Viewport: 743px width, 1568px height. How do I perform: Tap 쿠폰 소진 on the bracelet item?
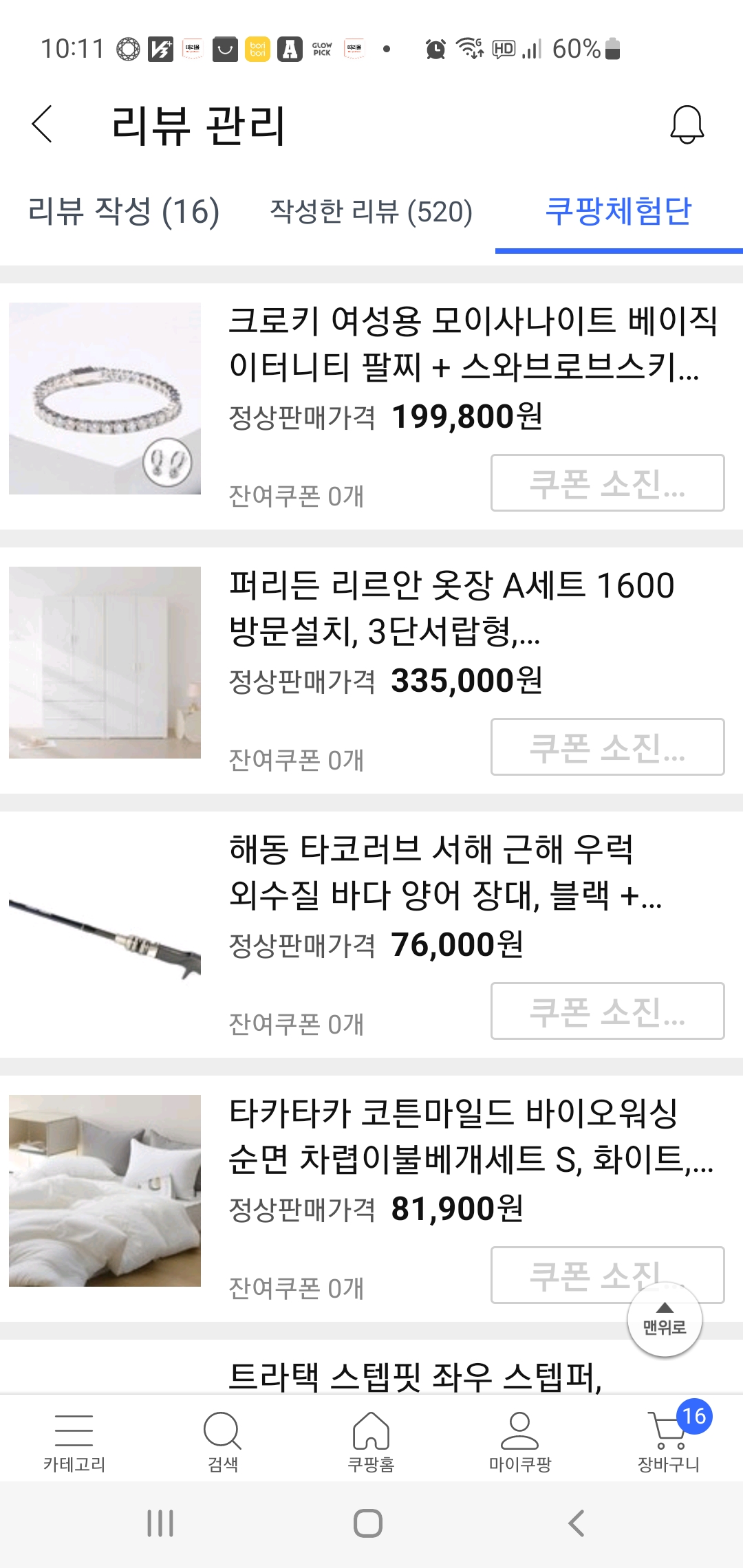click(x=607, y=483)
